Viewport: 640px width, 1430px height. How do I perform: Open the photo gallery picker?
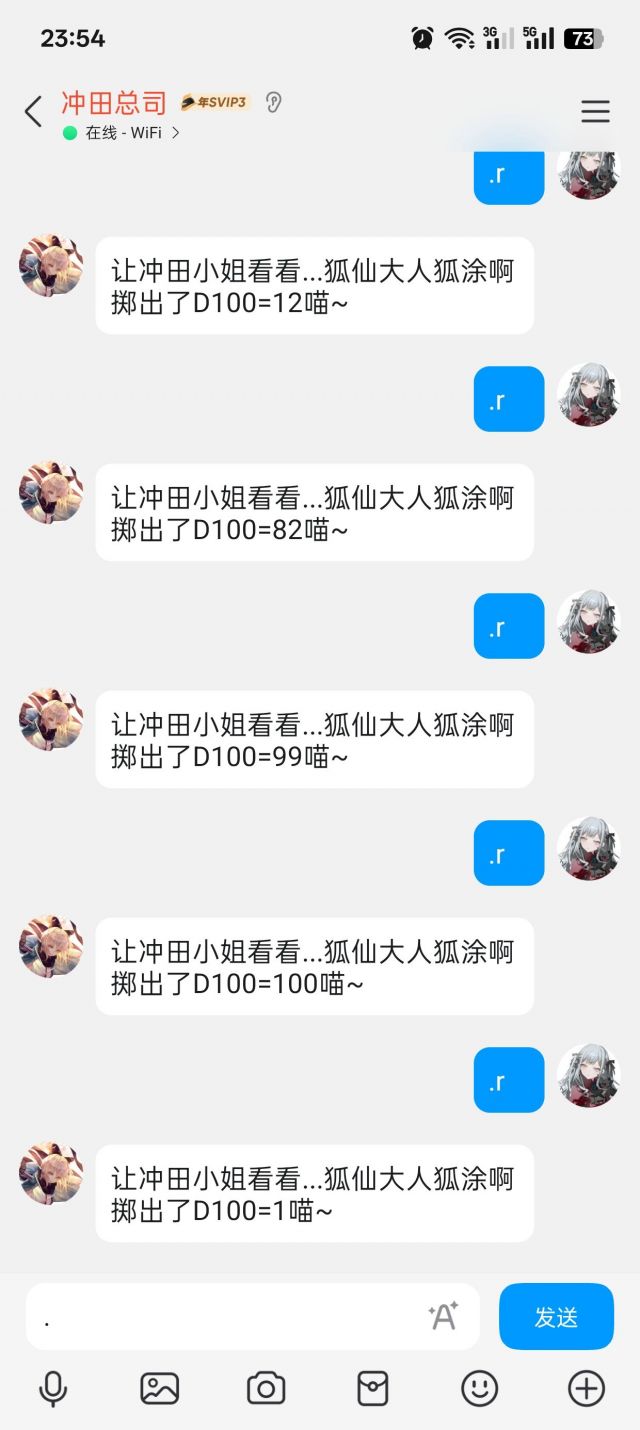pos(159,1388)
